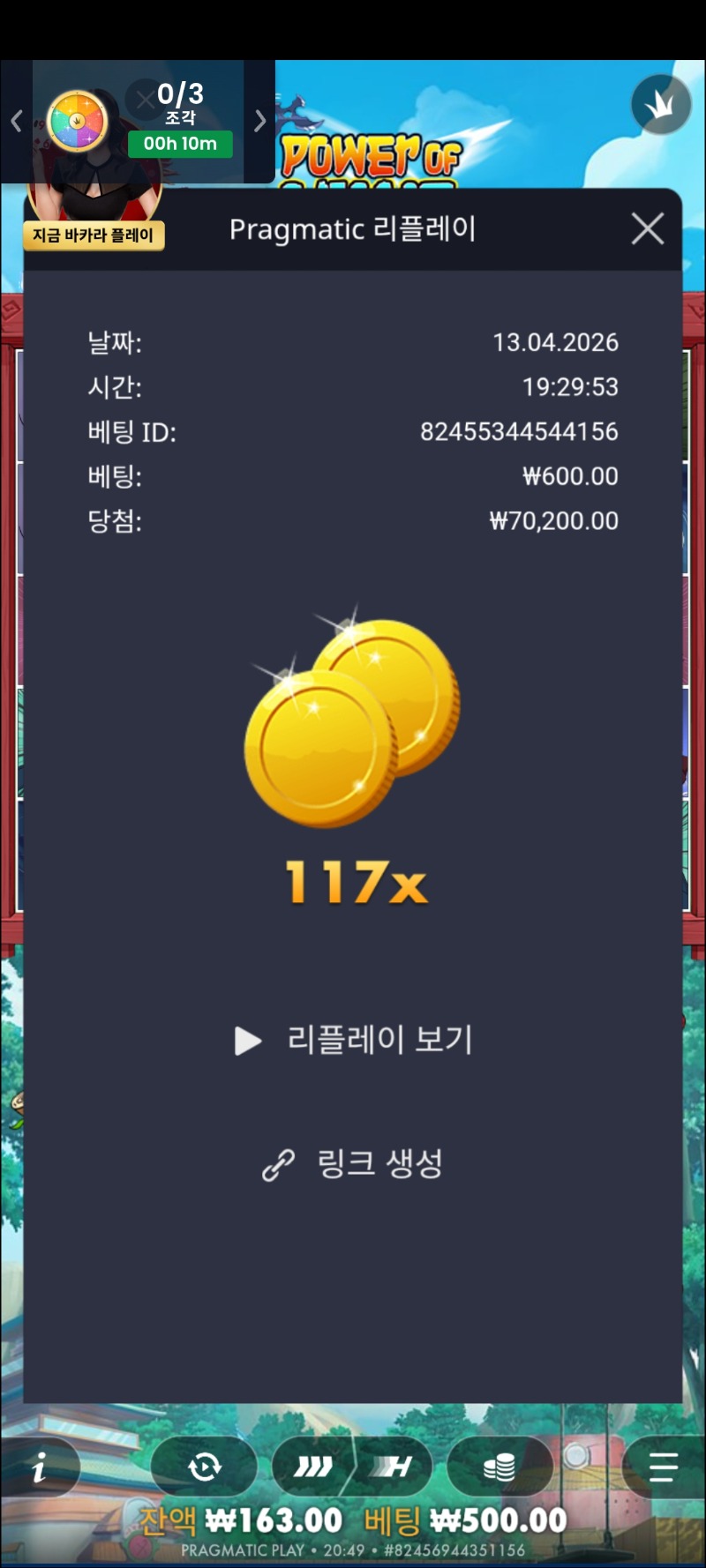706x1568 pixels.
Task: Go to the next promo banner
Action: pos(259,121)
